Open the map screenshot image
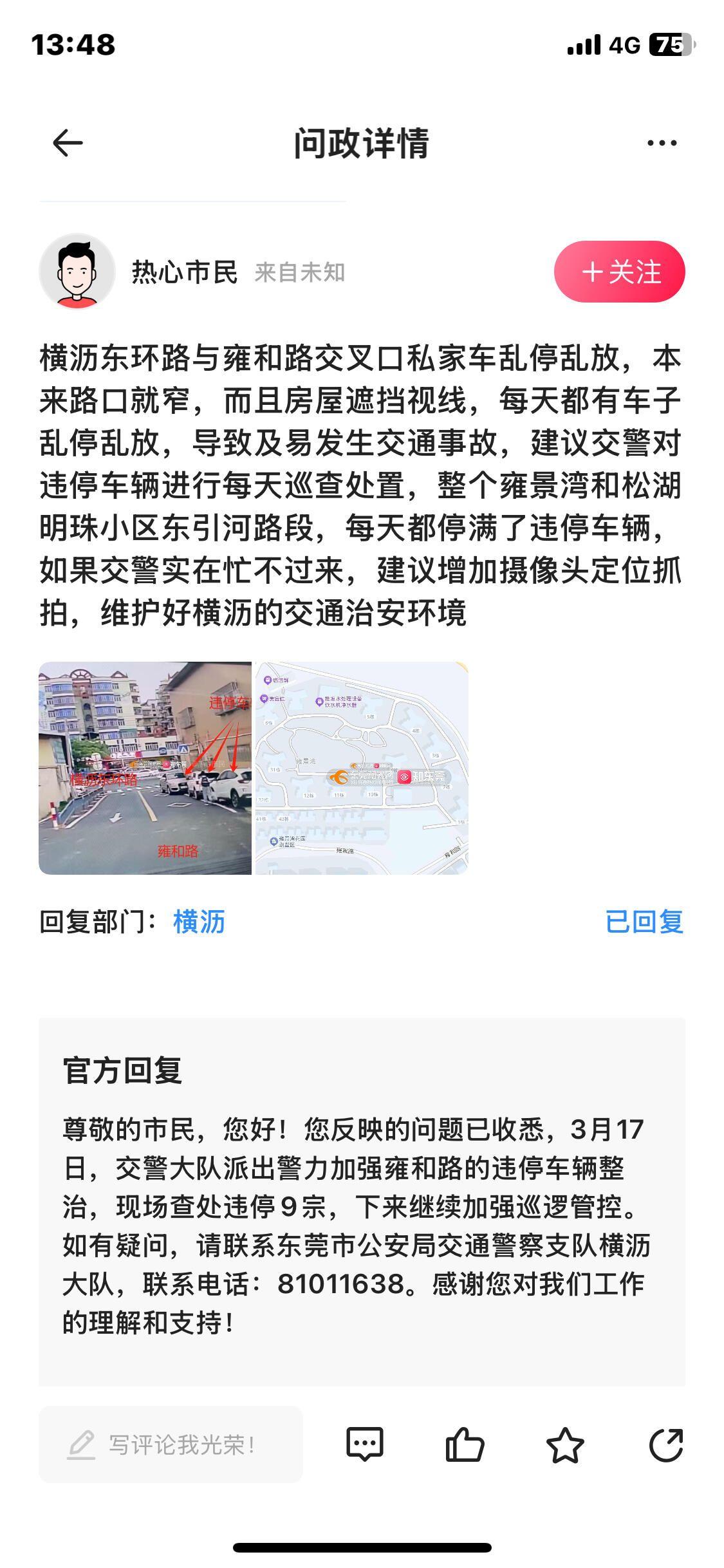The height and width of the screenshot is (1568, 724). (x=362, y=768)
